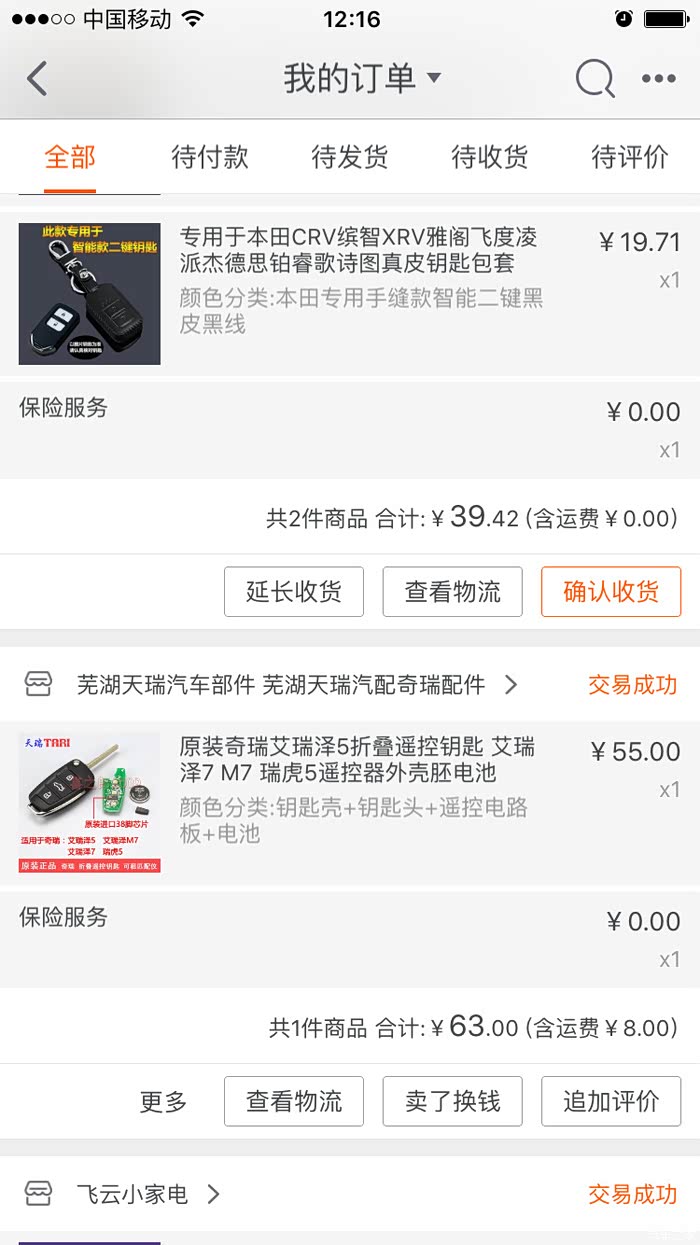Screen dimensions: 700x1245
Task: Switch to the 待发货 tab
Action: 350,157
